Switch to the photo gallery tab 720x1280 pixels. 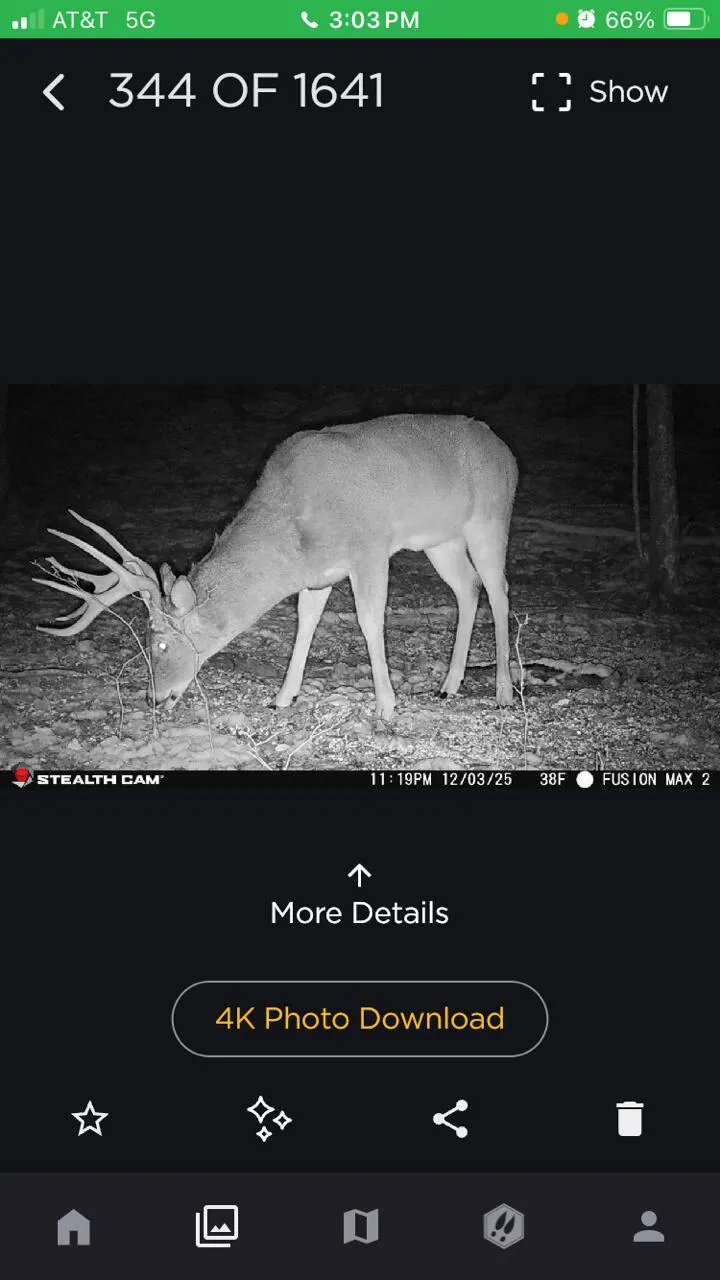217,1227
